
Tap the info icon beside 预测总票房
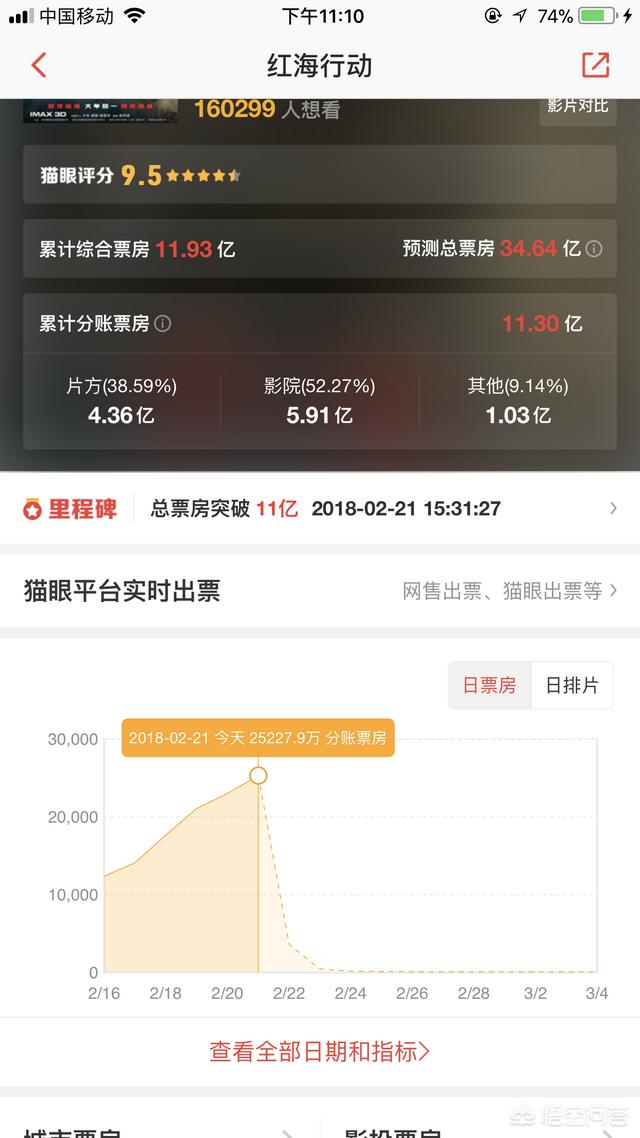pos(594,249)
